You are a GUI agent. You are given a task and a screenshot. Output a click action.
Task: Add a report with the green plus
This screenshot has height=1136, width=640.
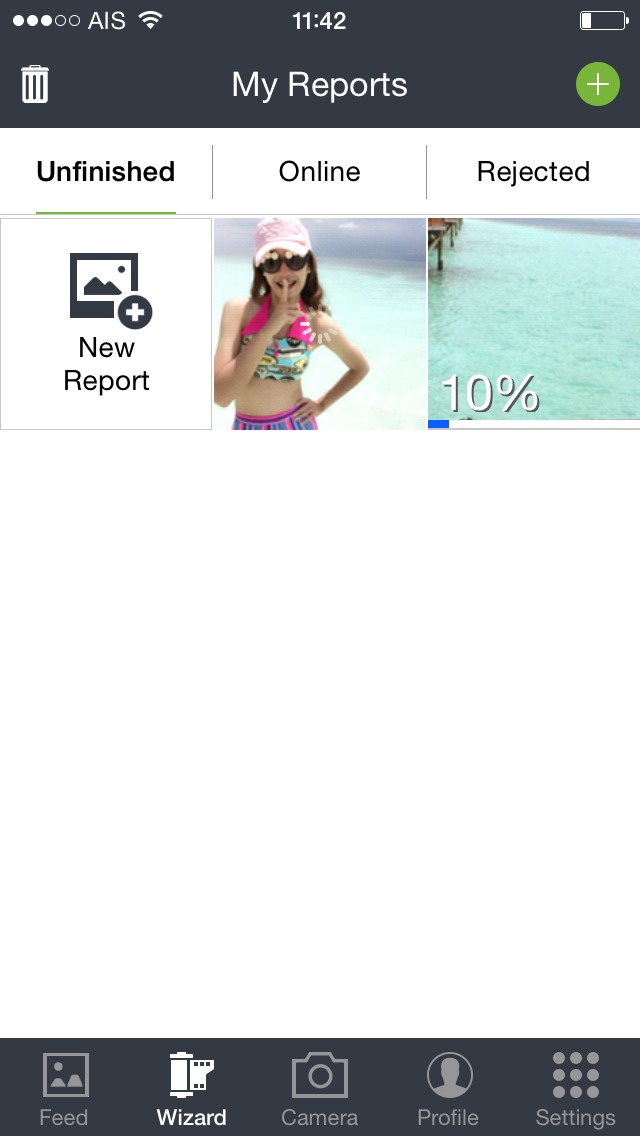[x=597, y=84]
